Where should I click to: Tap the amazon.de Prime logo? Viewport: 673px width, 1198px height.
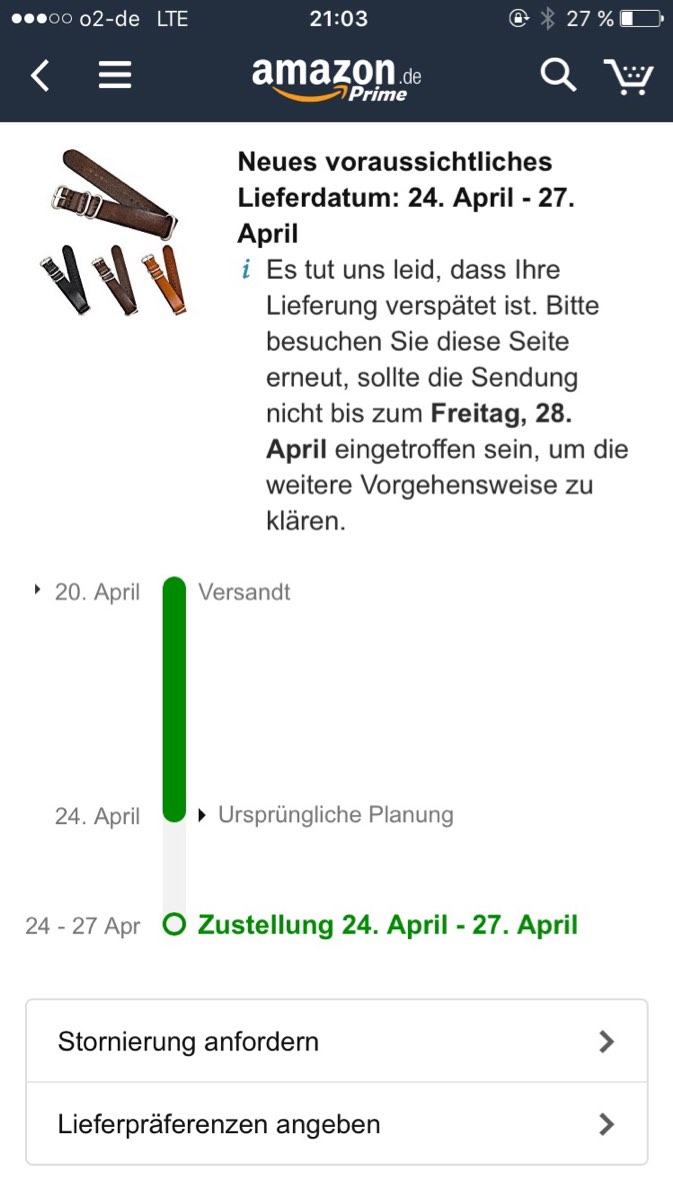click(336, 79)
